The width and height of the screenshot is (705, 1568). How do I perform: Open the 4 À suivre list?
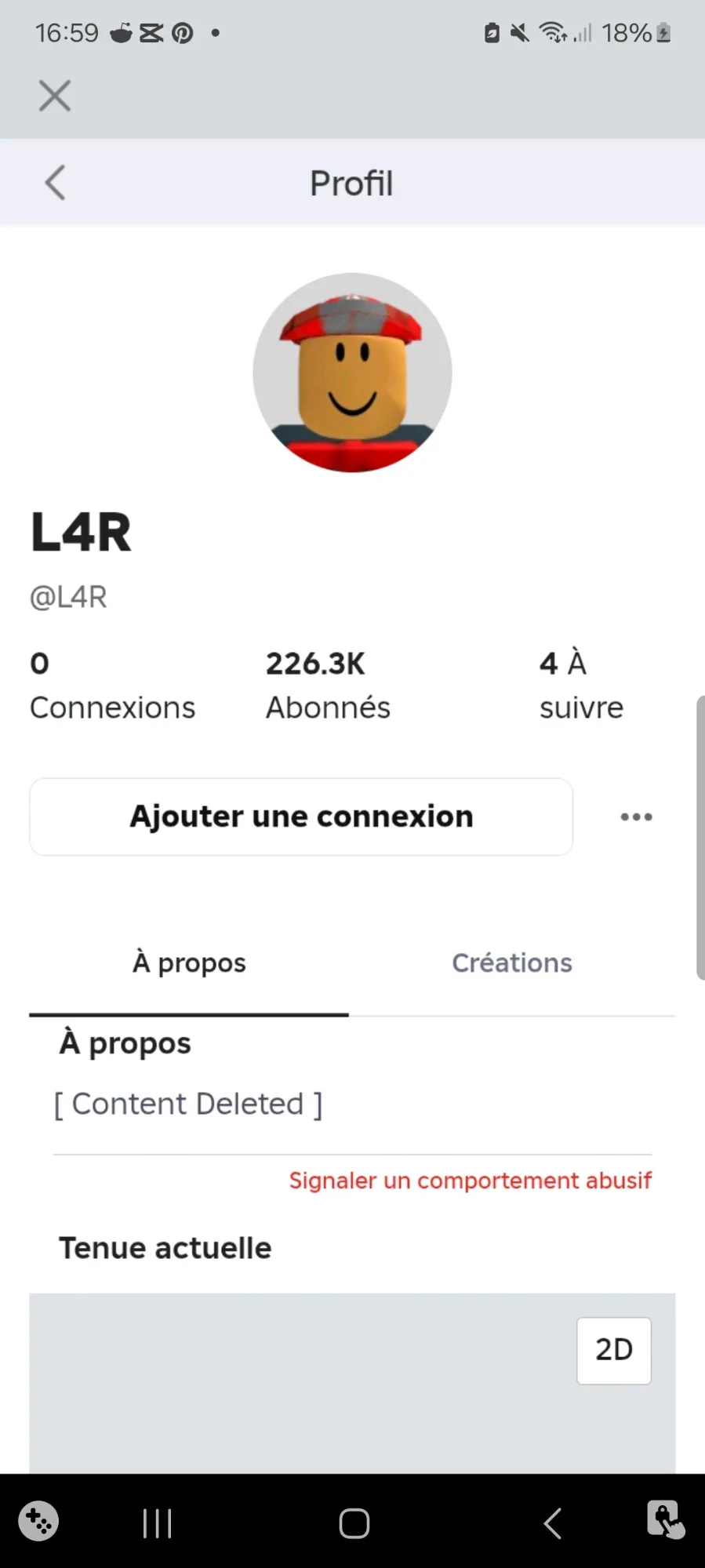pos(581,685)
